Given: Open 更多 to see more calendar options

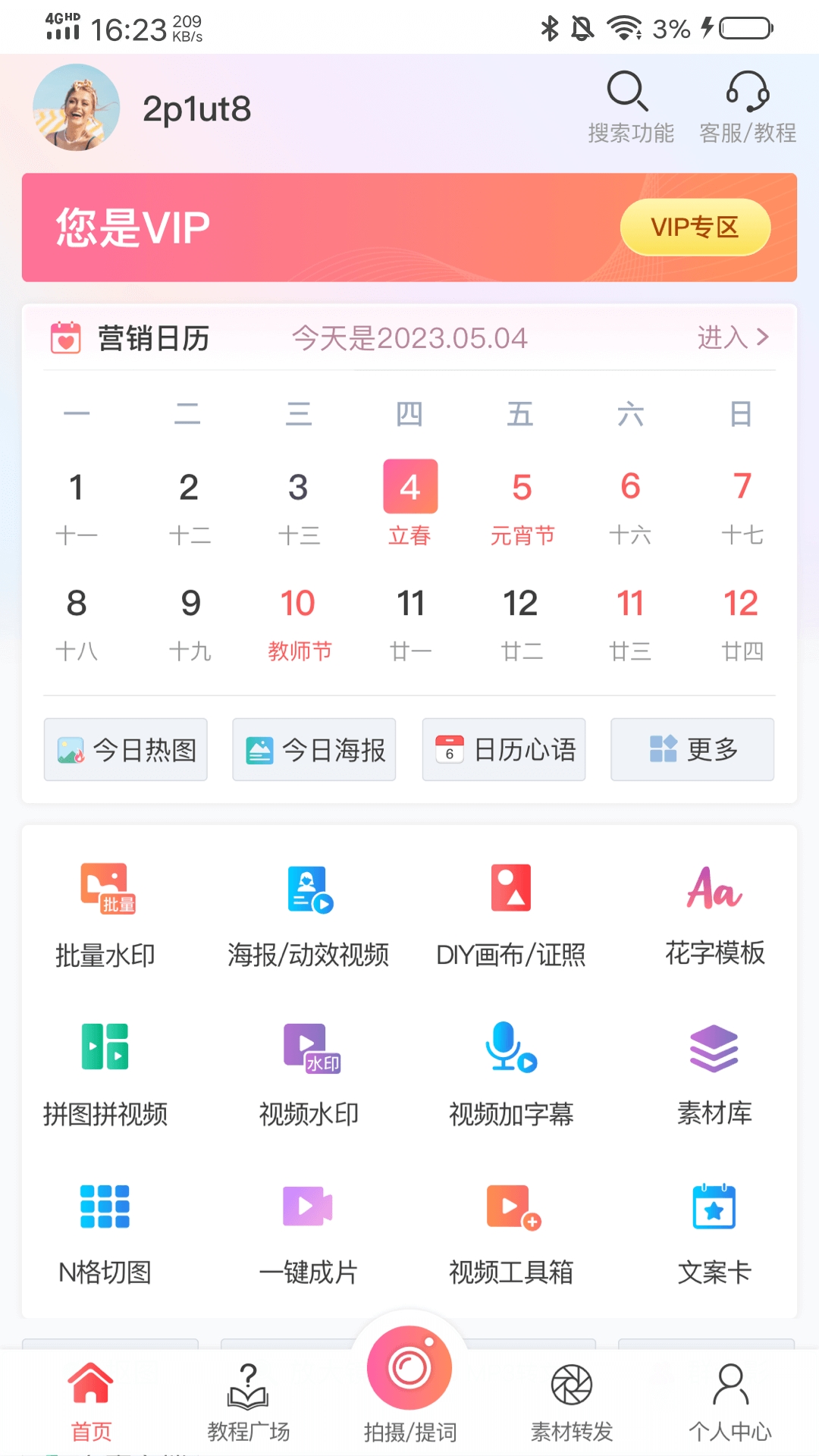Looking at the screenshot, I should click(x=691, y=749).
